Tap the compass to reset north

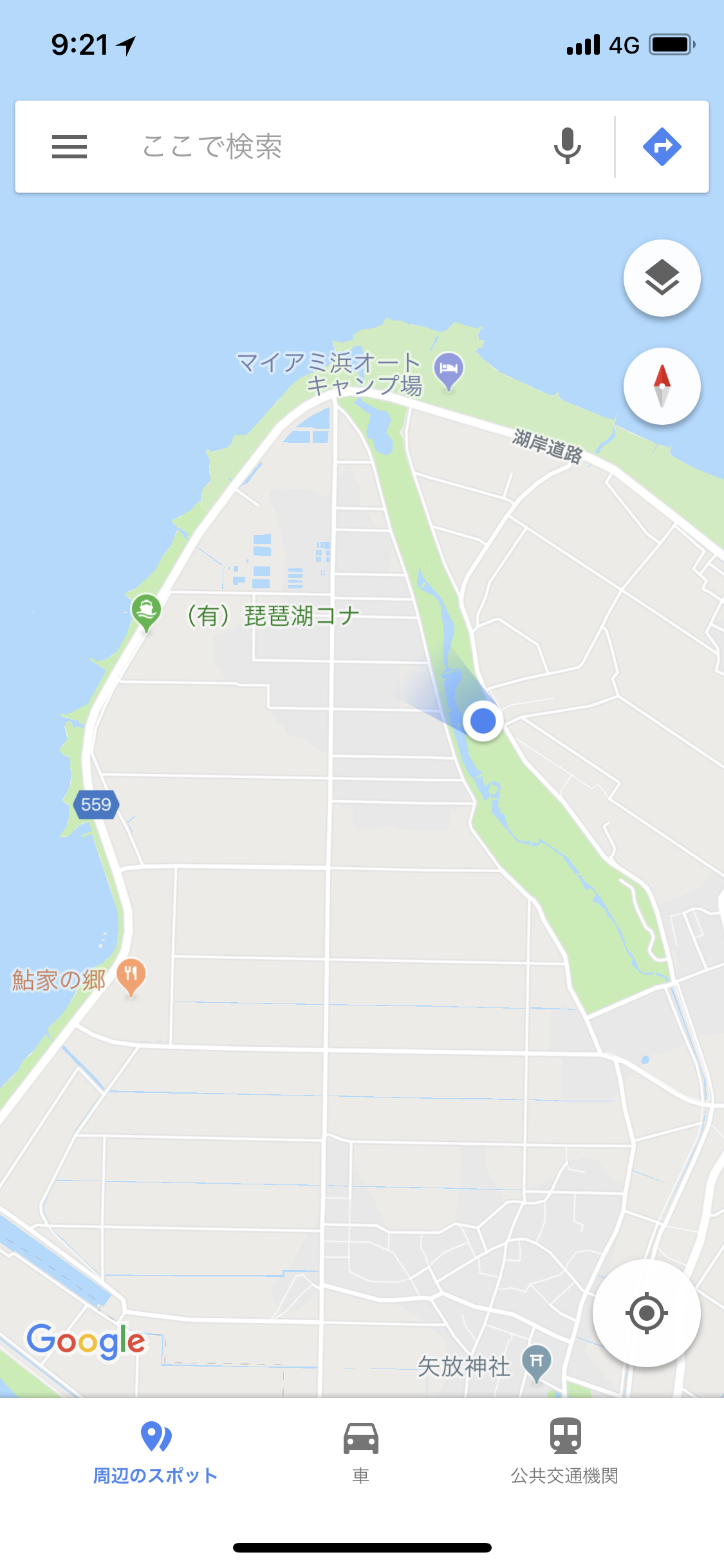(x=662, y=386)
